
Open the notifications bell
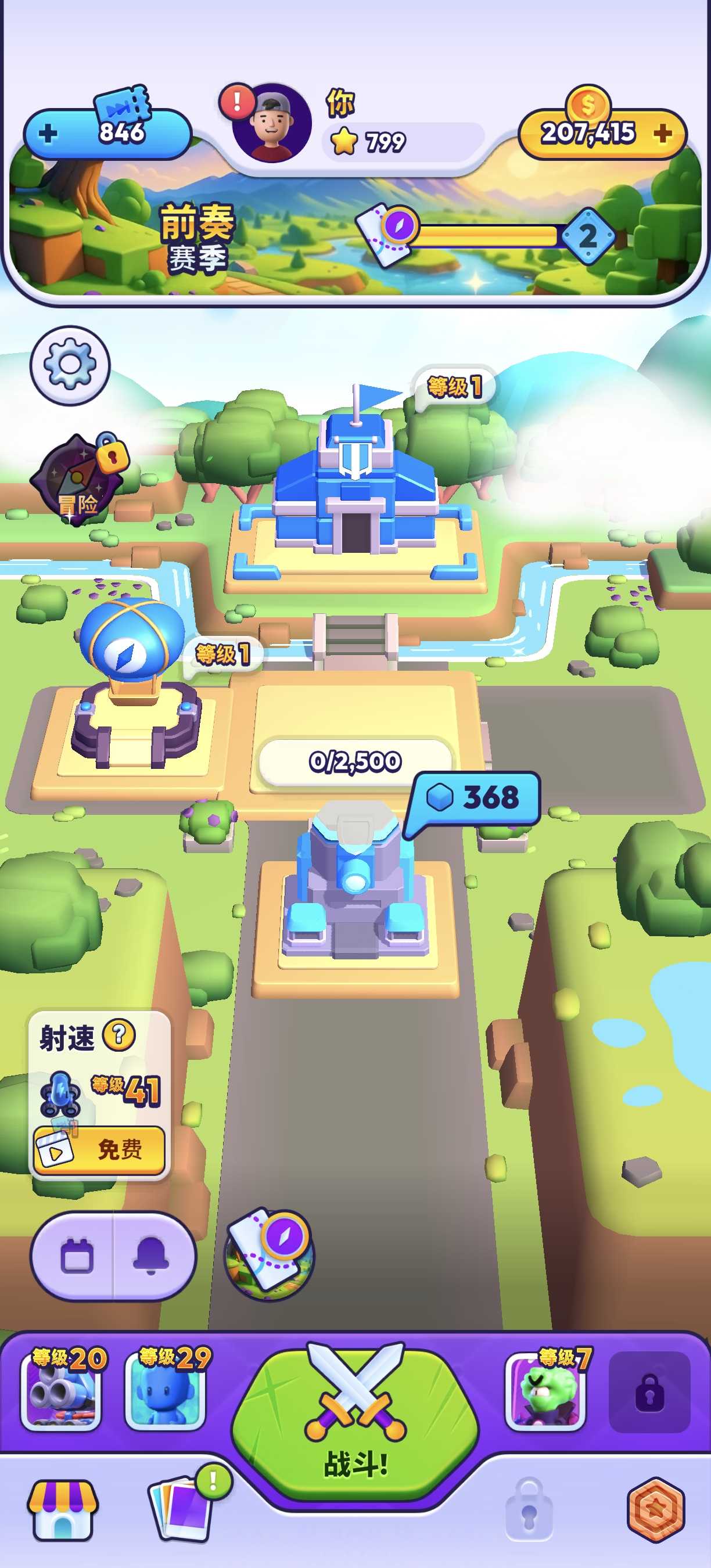click(151, 1257)
